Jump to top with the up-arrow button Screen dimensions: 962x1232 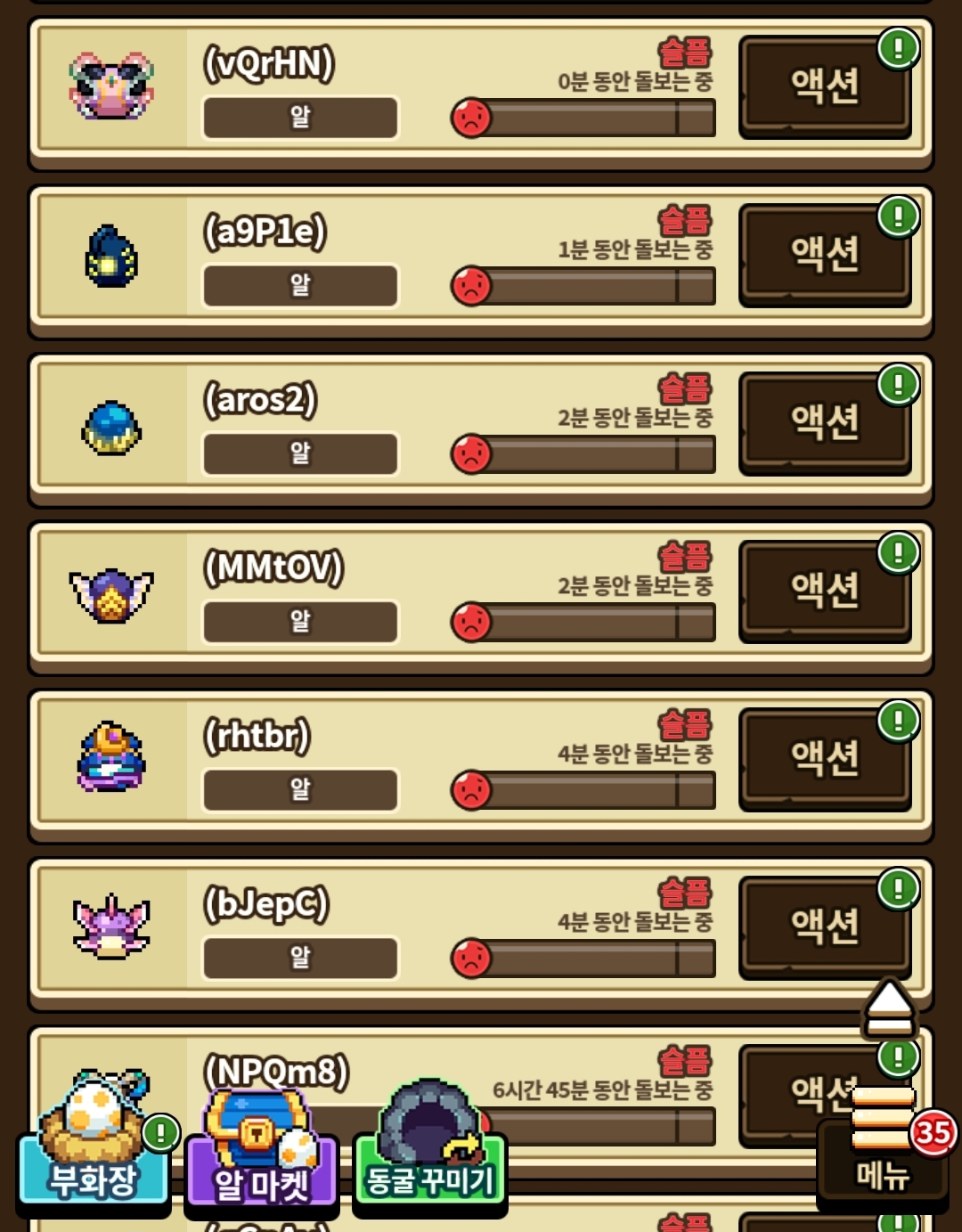888,1008
